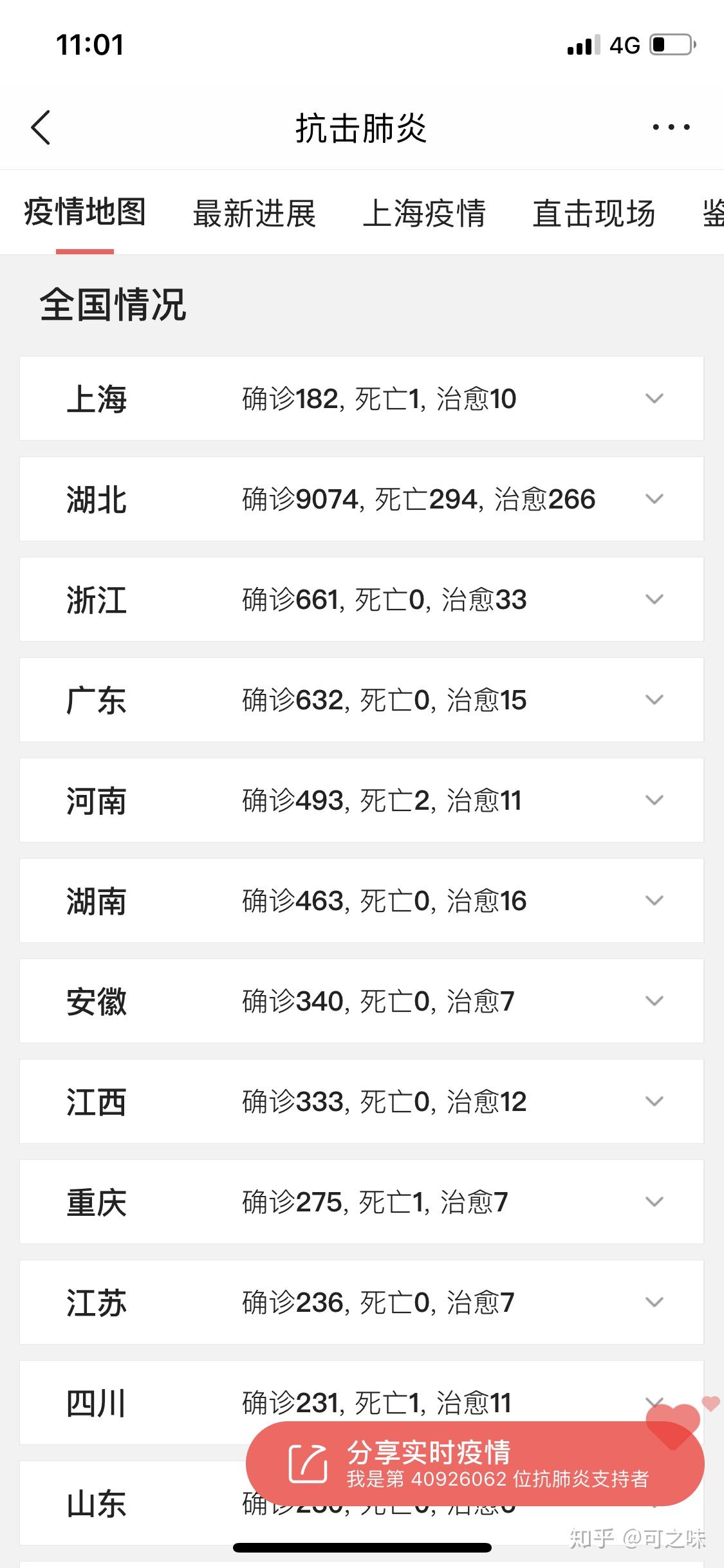
Task: Open the 湖南 breakdown
Action: (654, 901)
